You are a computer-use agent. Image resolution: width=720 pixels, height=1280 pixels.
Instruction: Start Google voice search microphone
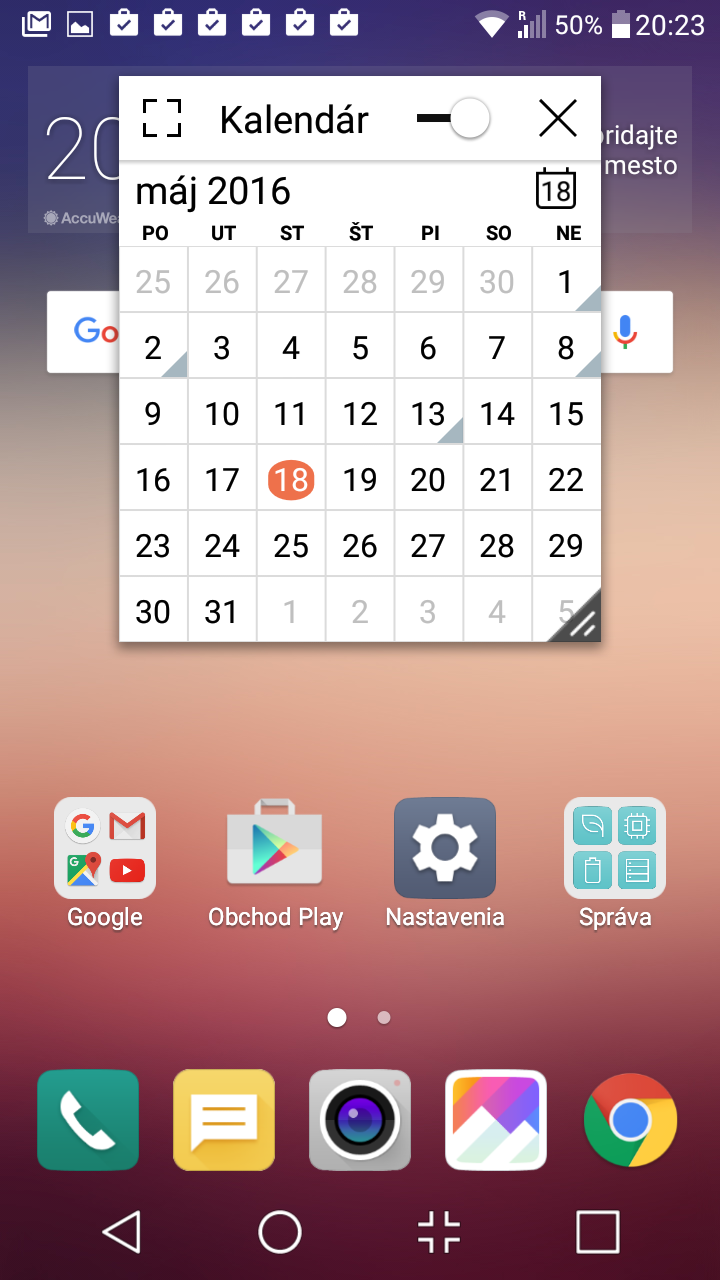point(625,331)
